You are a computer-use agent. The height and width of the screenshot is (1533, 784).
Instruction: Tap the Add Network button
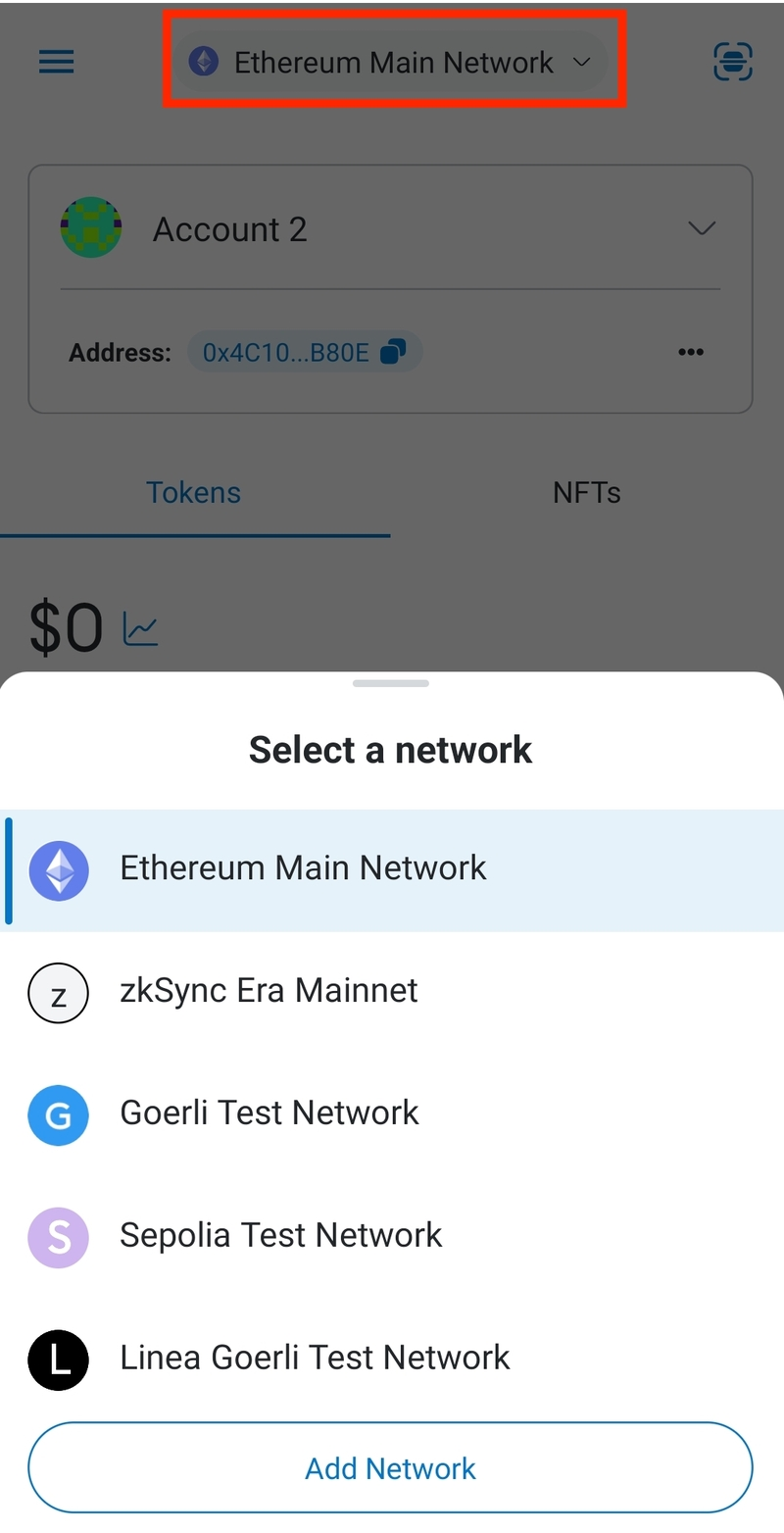pyautogui.click(x=390, y=1467)
